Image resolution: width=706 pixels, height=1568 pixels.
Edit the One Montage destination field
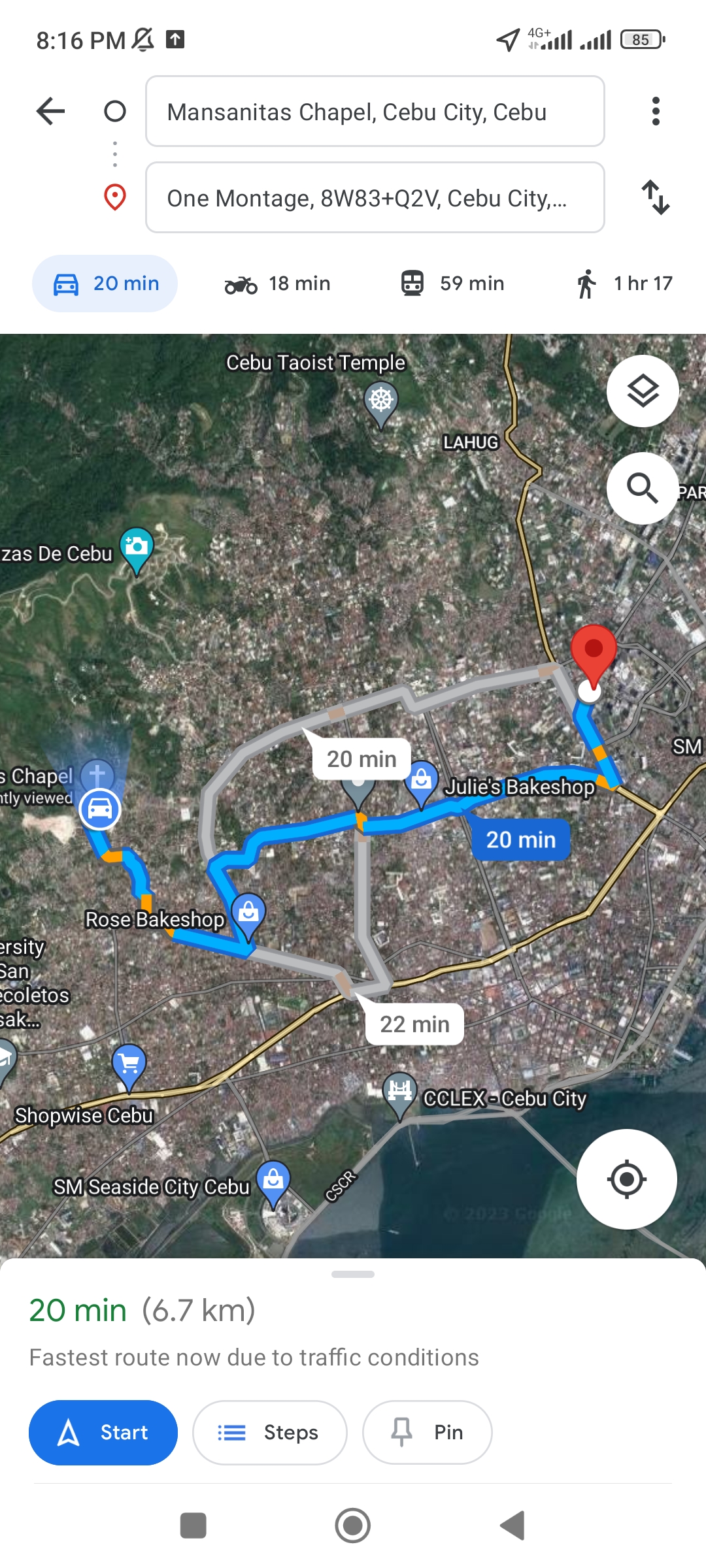[375, 197]
